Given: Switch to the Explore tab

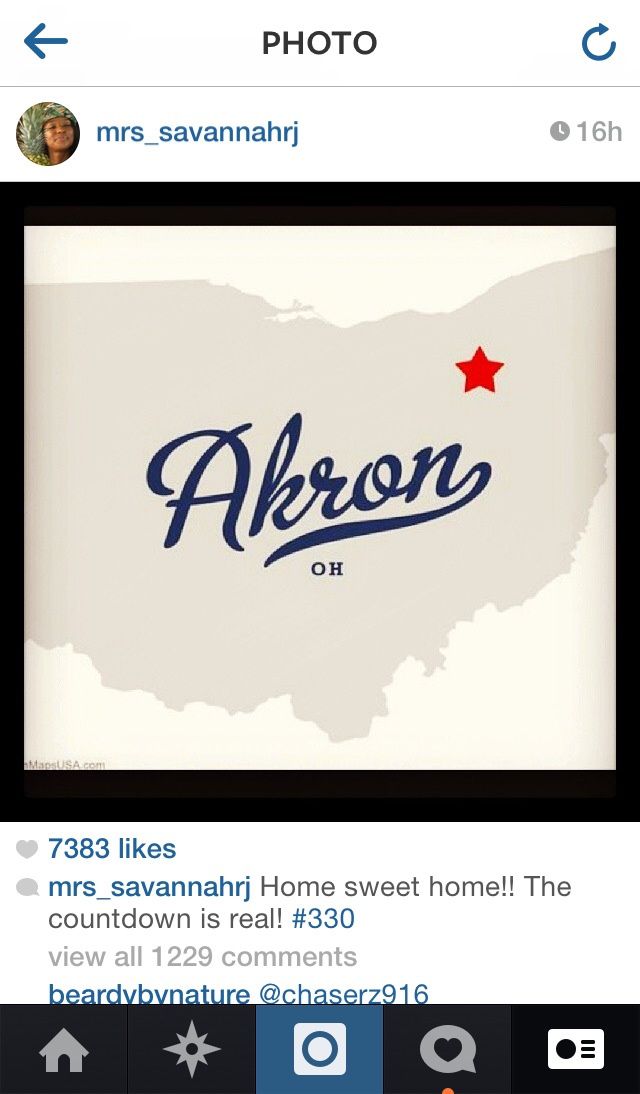Looking at the screenshot, I should pos(192,1050).
